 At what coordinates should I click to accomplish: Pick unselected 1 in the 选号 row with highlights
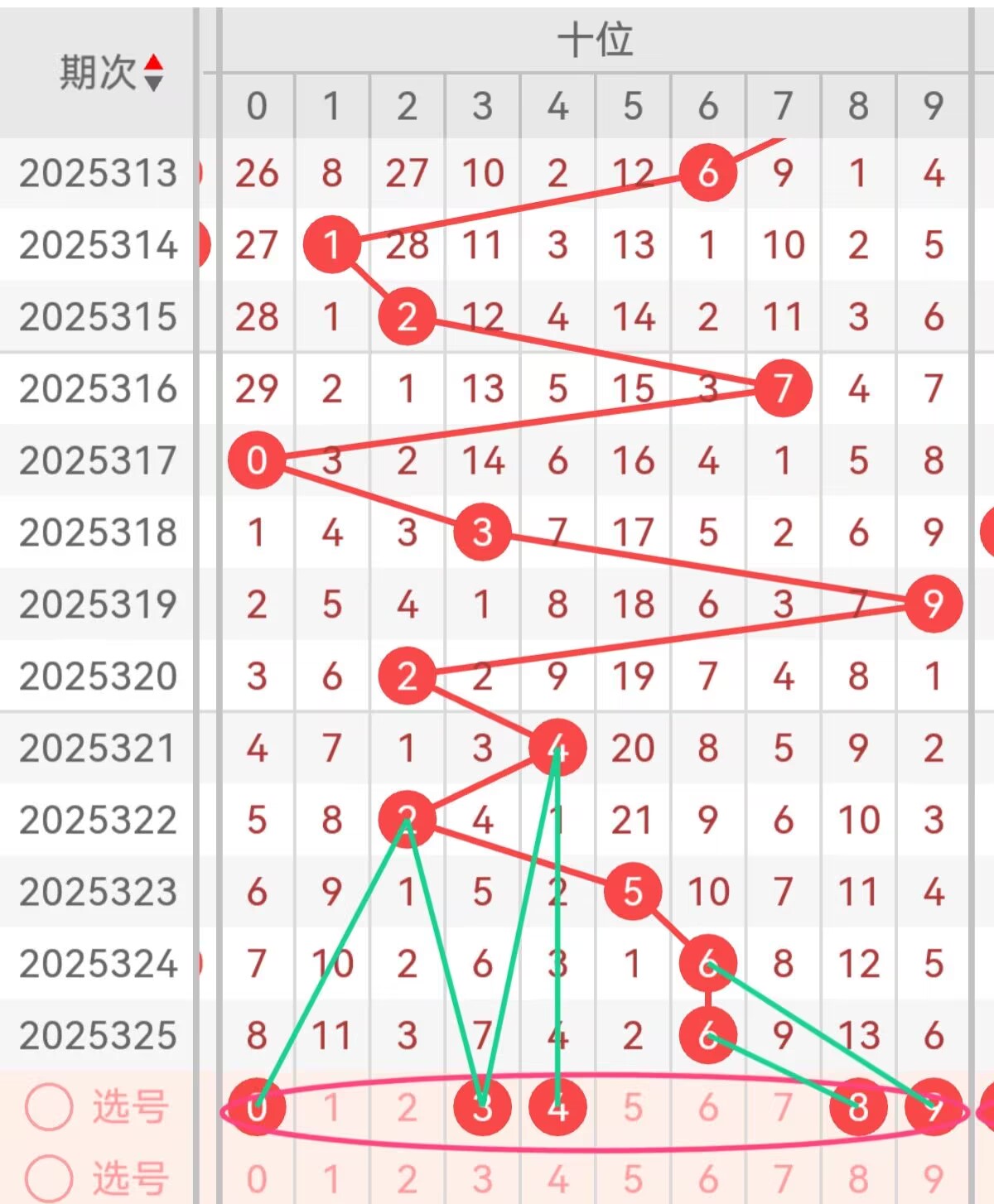(x=331, y=1107)
